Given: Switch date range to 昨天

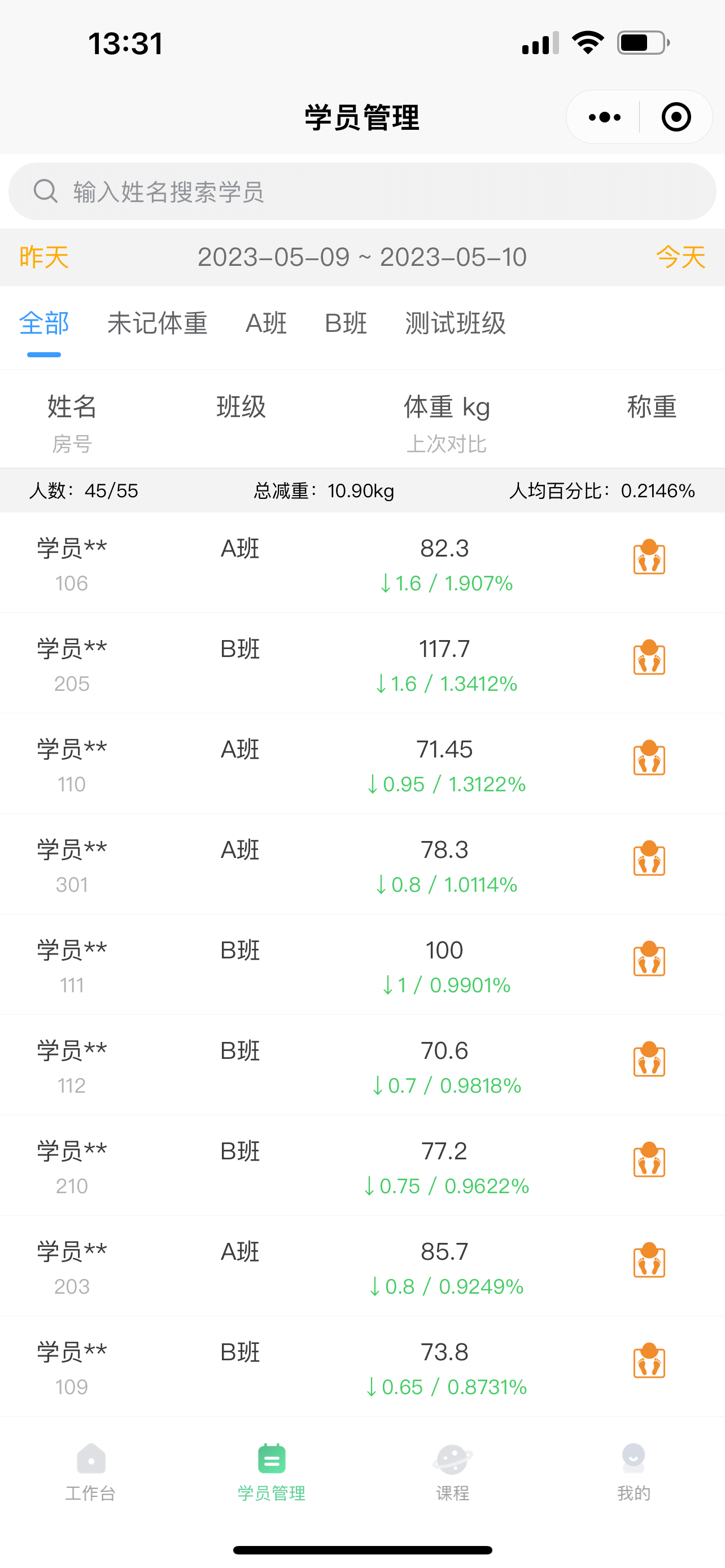Looking at the screenshot, I should tap(44, 257).
